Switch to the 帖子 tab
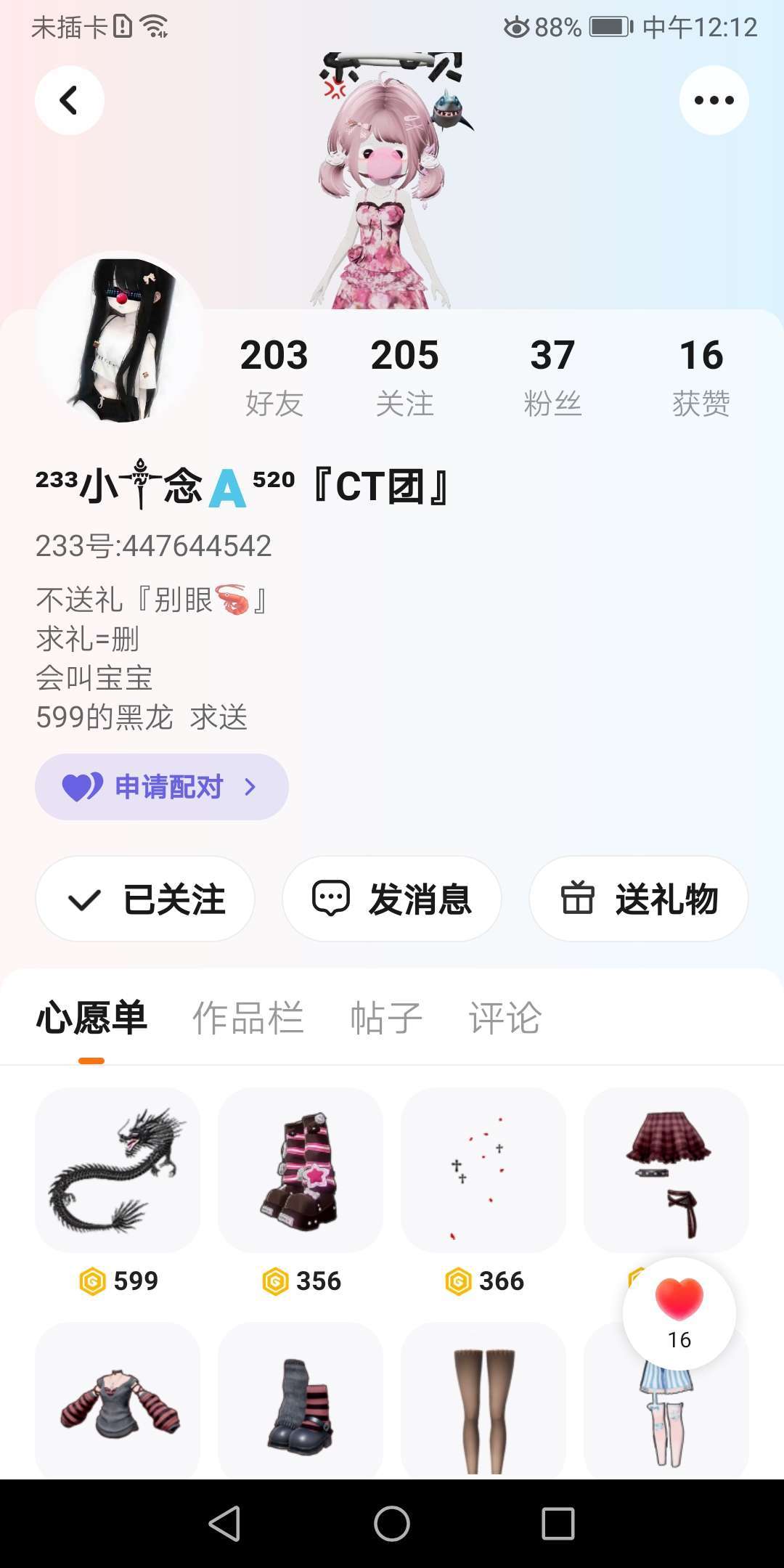The image size is (784, 1568). coord(385,1018)
